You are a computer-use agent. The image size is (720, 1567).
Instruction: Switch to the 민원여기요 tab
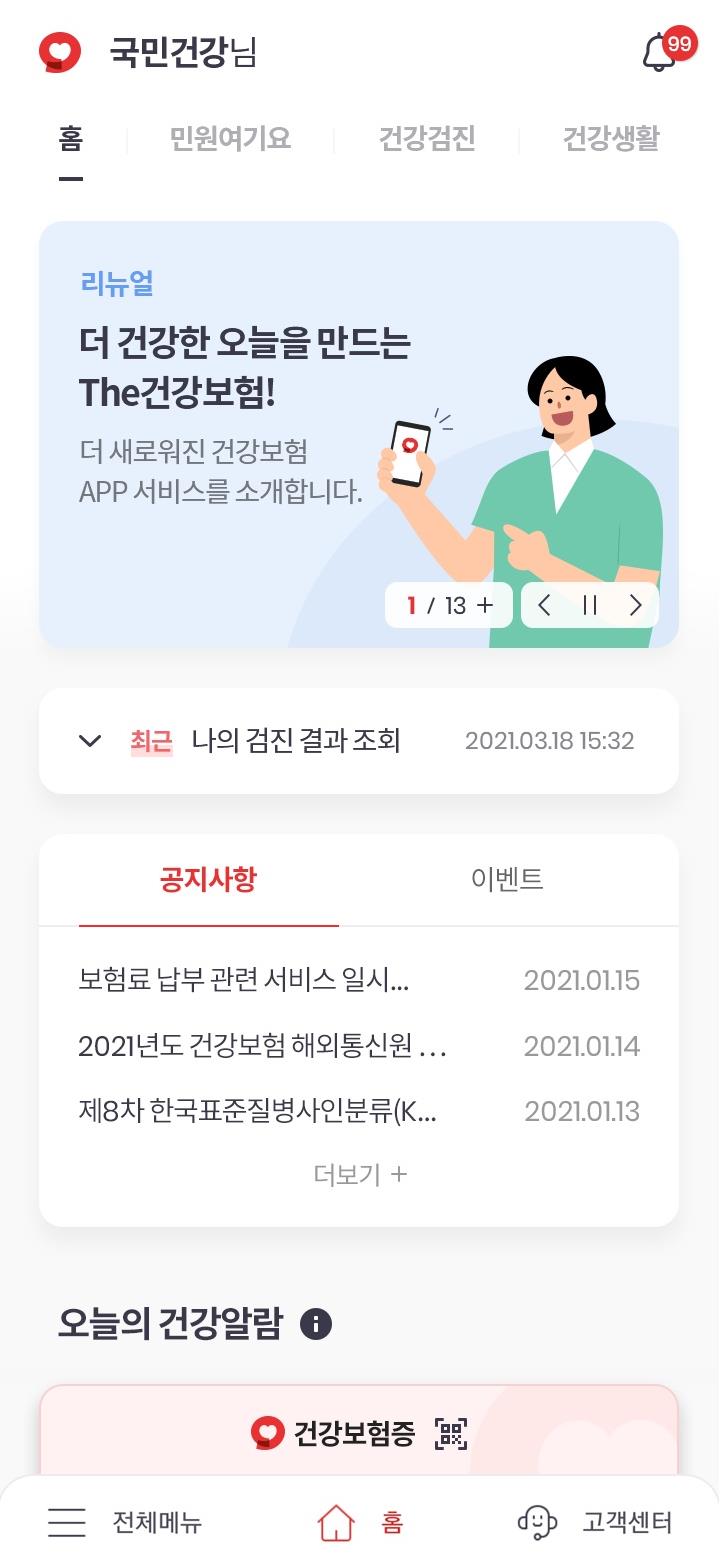[230, 139]
